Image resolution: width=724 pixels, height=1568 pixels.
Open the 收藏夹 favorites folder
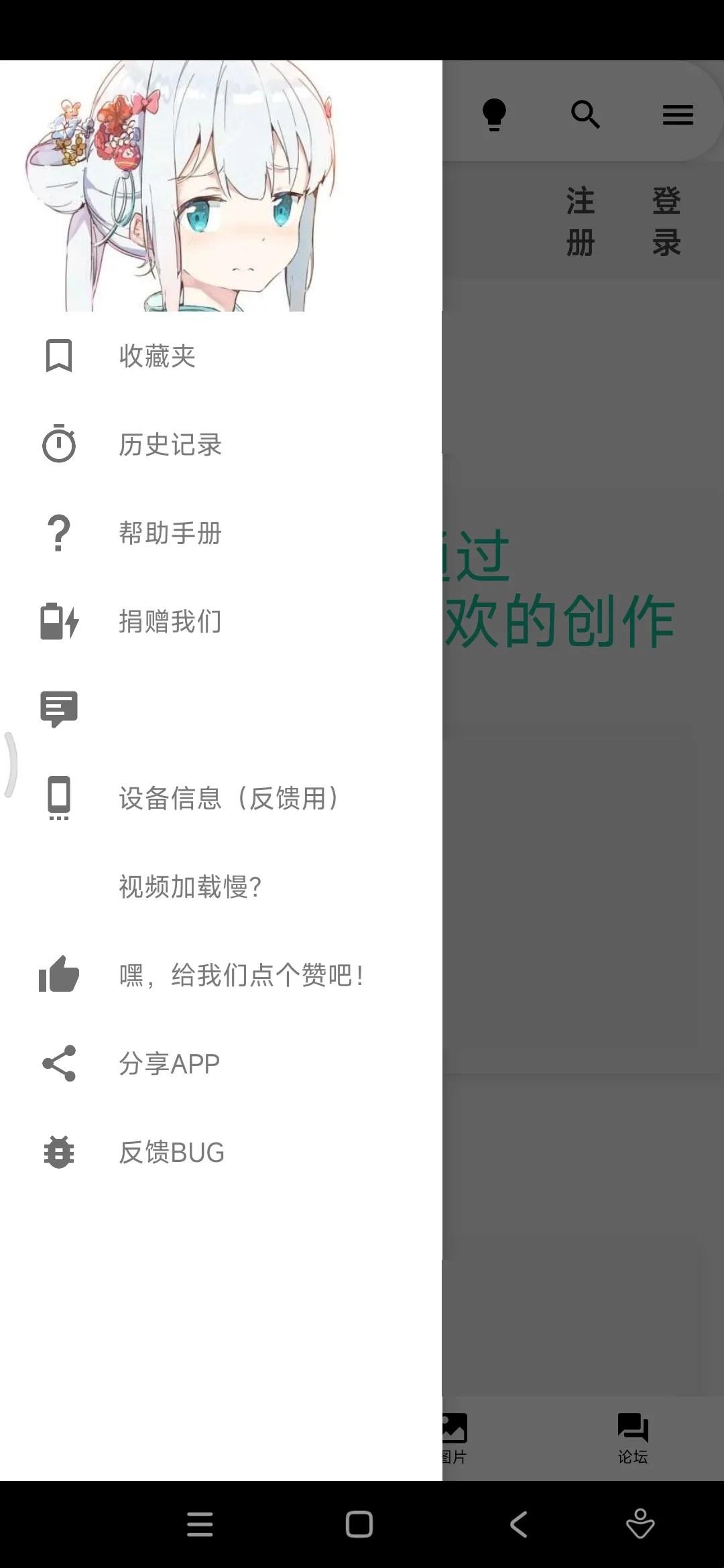coord(157,356)
